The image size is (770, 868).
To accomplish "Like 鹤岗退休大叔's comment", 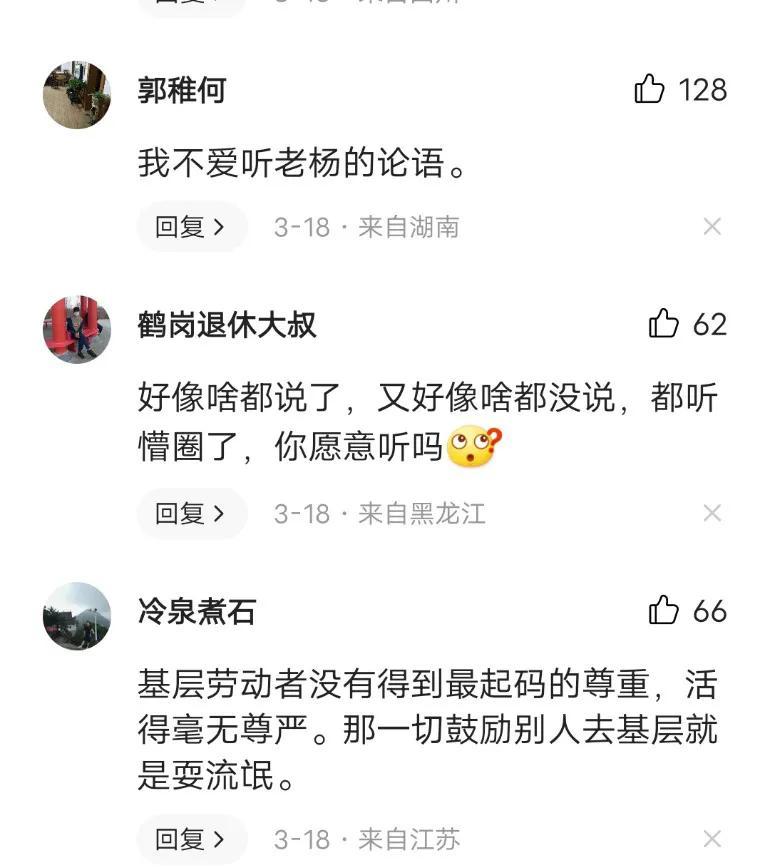I will click(x=664, y=324).
